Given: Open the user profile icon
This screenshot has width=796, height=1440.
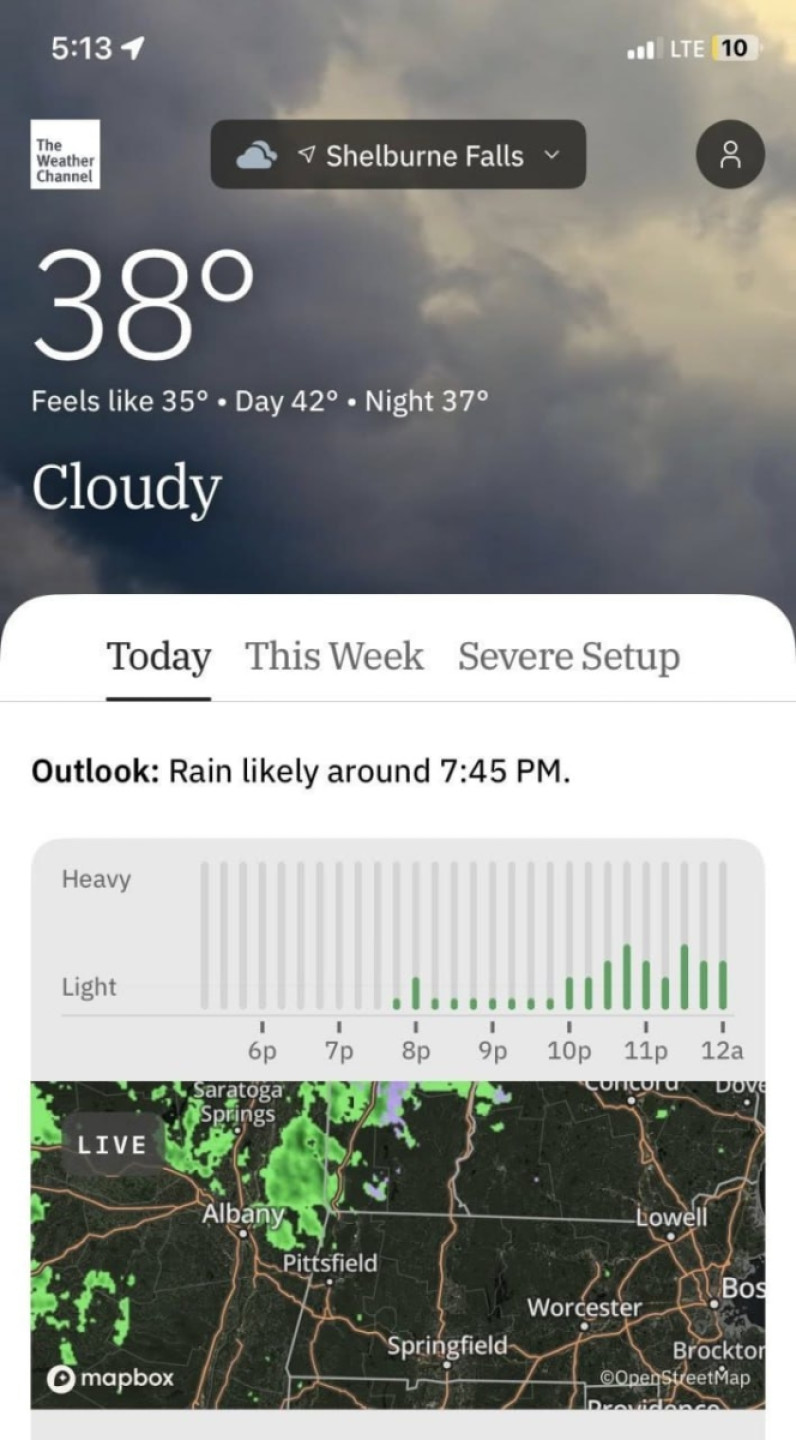Looking at the screenshot, I should click(x=730, y=154).
